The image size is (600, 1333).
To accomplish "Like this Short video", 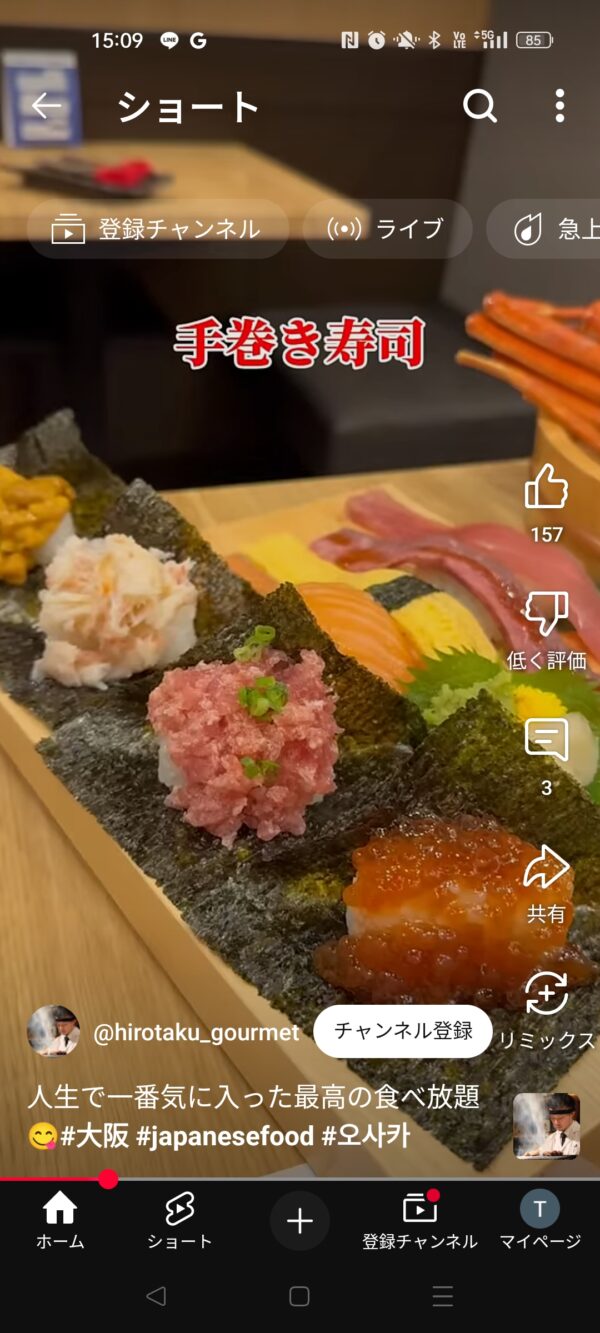I will (547, 488).
